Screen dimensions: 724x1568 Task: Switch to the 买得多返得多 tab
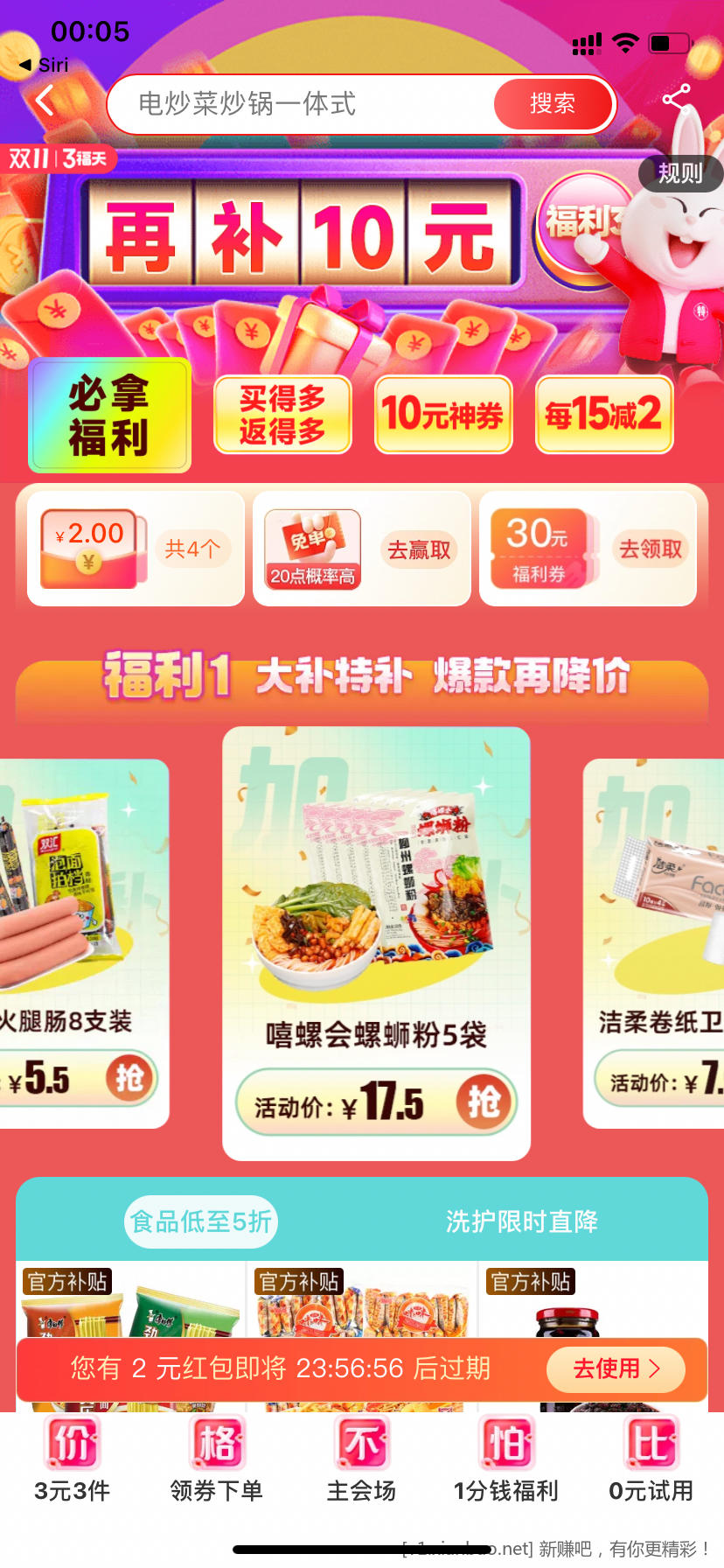coord(282,415)
